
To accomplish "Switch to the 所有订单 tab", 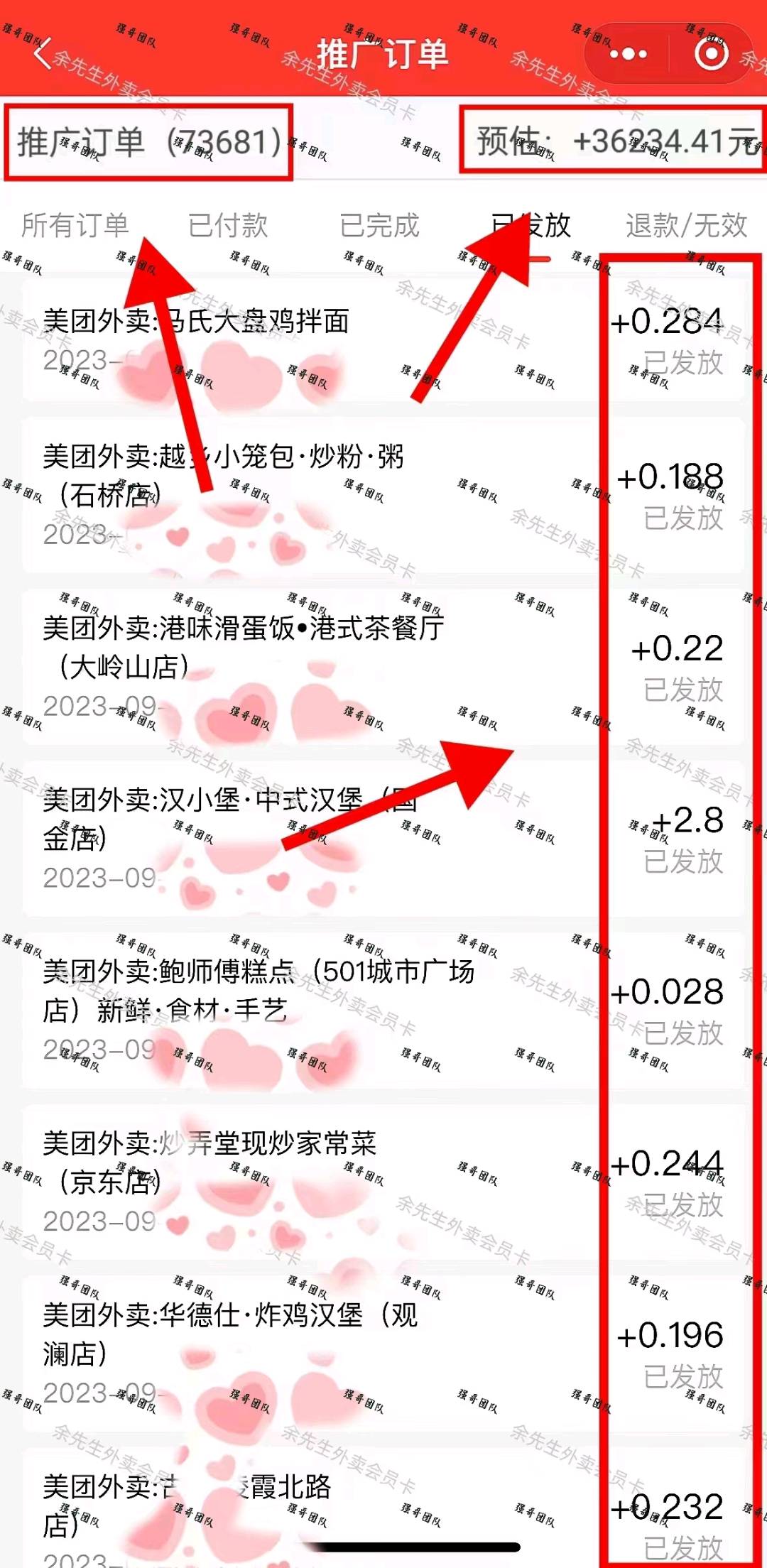I will click(75, 226).
